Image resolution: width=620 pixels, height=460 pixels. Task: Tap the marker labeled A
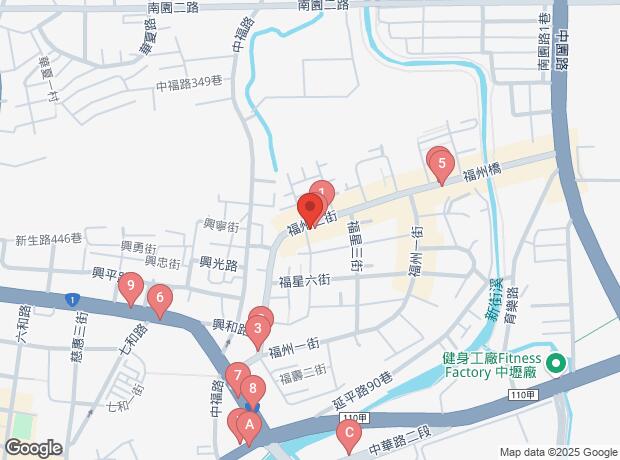pyautogui.click(x=250, y=427)
